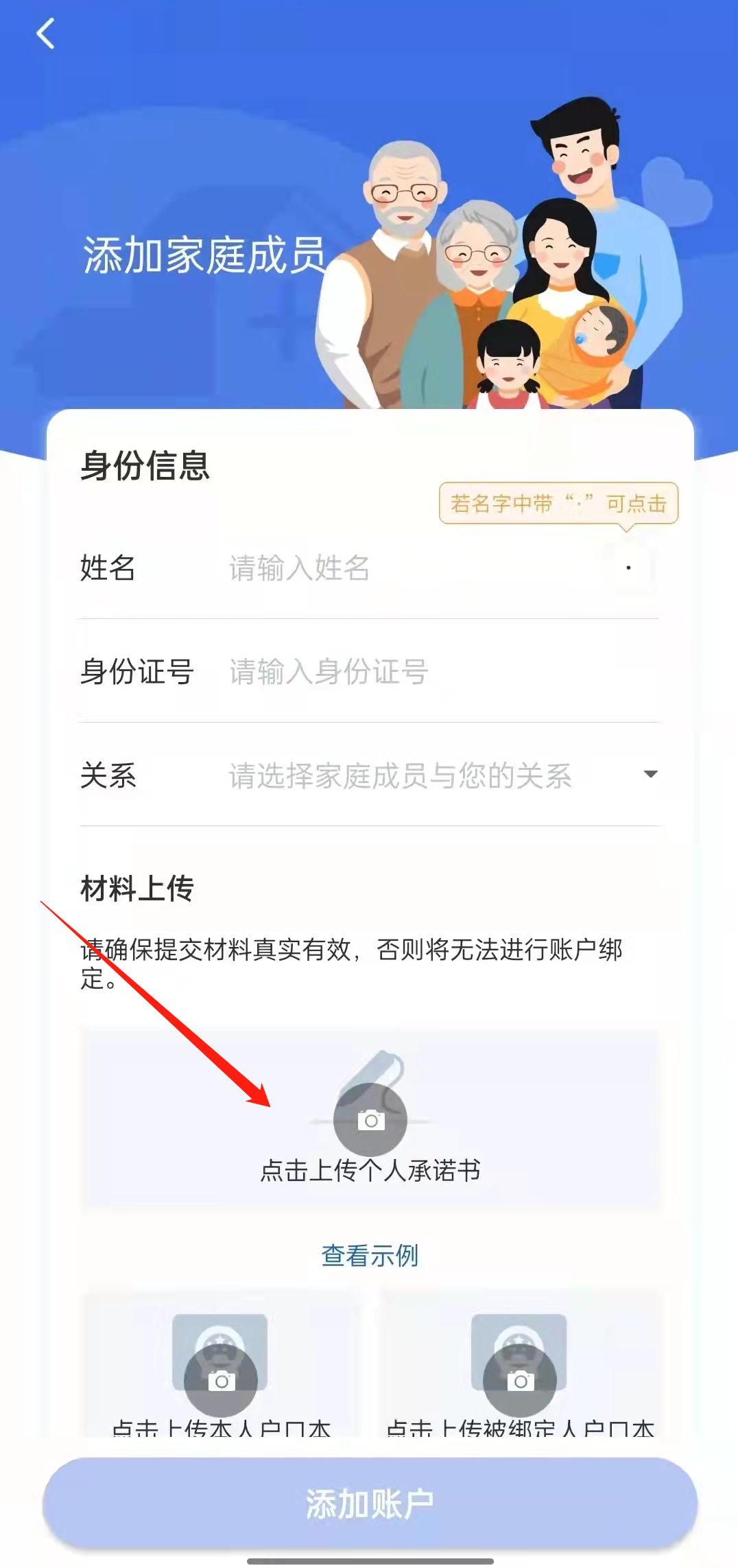Upload the 个人承诺书 commitment letter
Image resolution: width=738 pixels, height=1568 pixels.
click(x=370, y=1120)
